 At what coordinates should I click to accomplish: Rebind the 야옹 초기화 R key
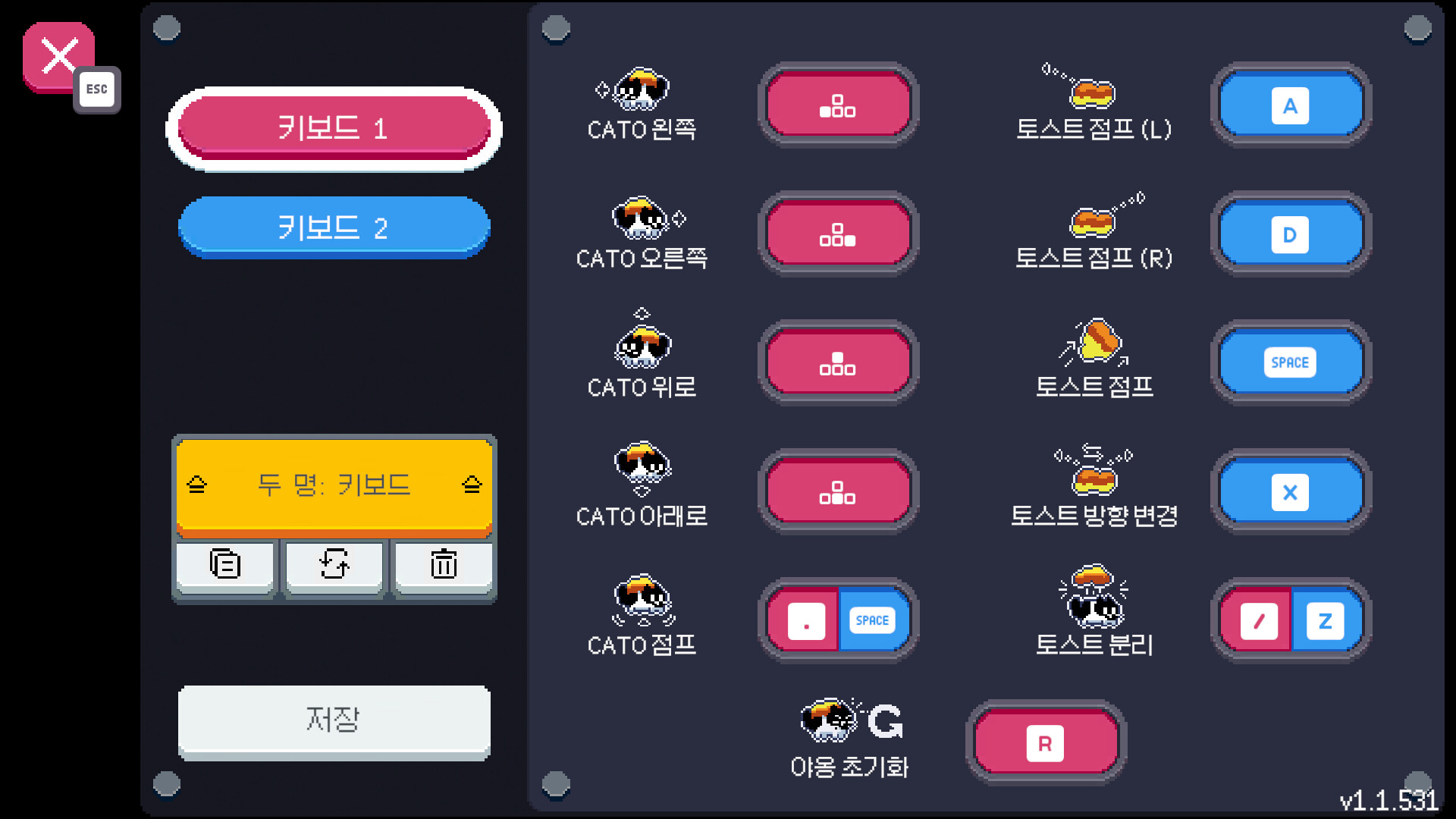click(x=1045, y=743)
